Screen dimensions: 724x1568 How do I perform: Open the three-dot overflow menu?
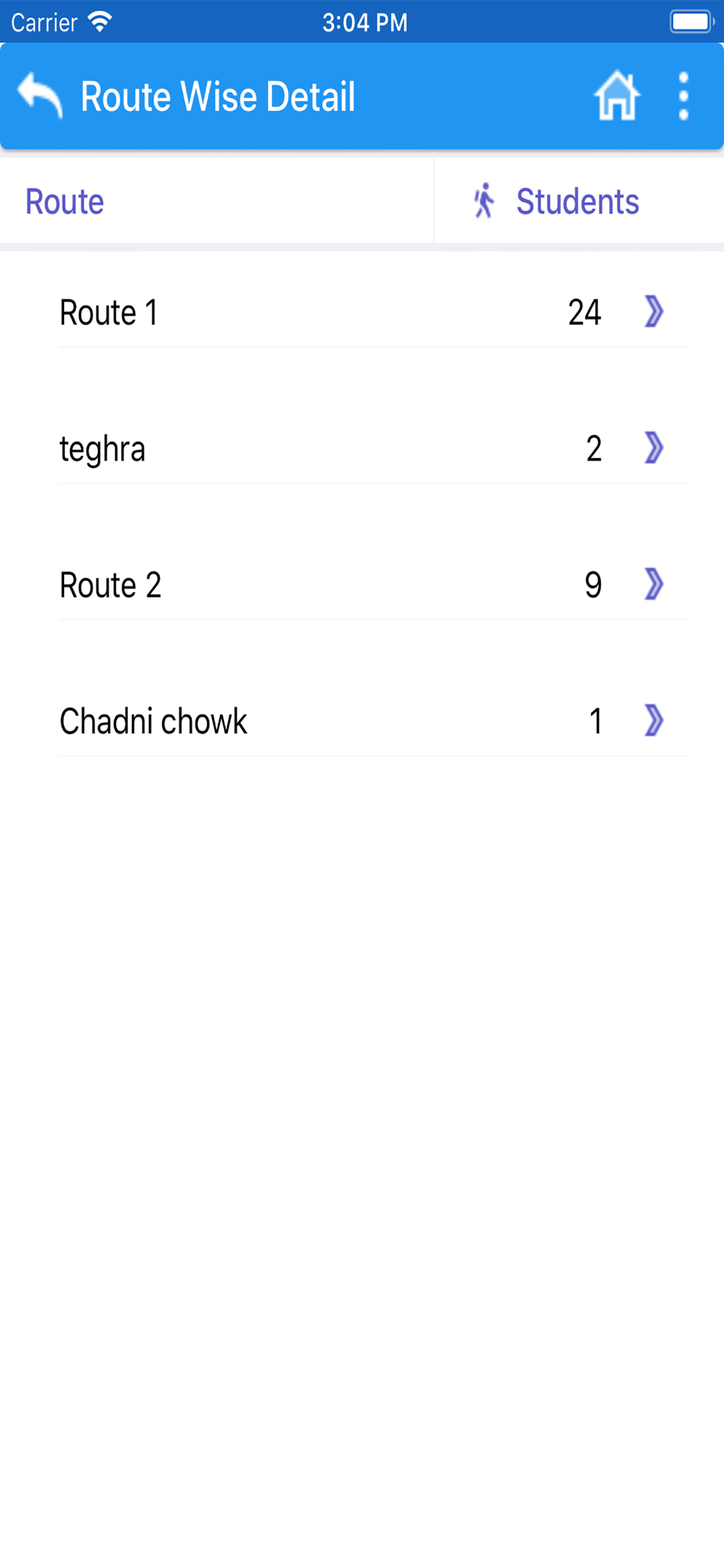coord(683,96)
